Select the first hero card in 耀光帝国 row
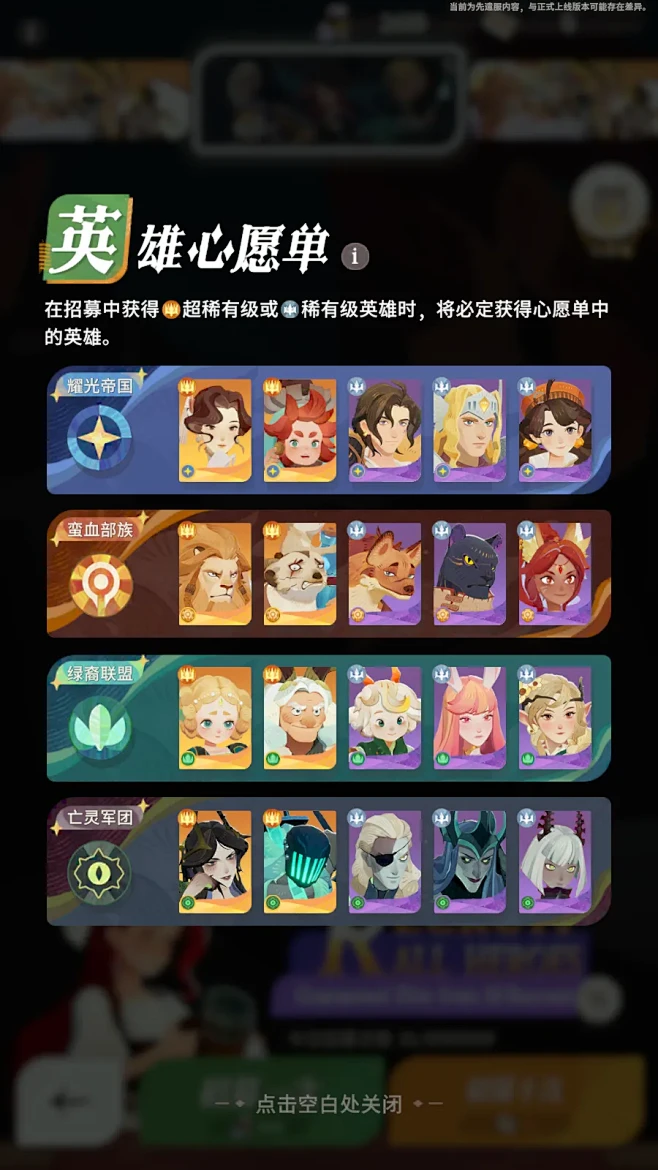Screen dimensions: 658x1170 point(215,431)
